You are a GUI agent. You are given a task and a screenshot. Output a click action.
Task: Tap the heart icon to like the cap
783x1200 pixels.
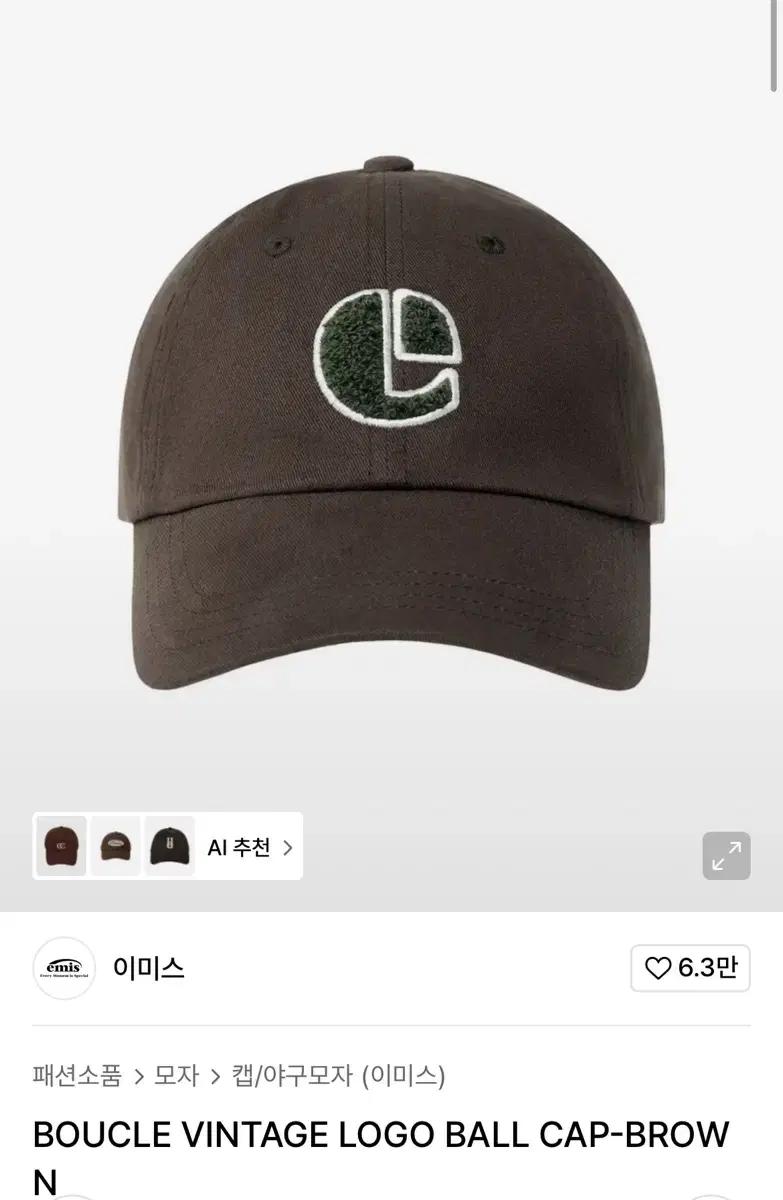(658, 967)
